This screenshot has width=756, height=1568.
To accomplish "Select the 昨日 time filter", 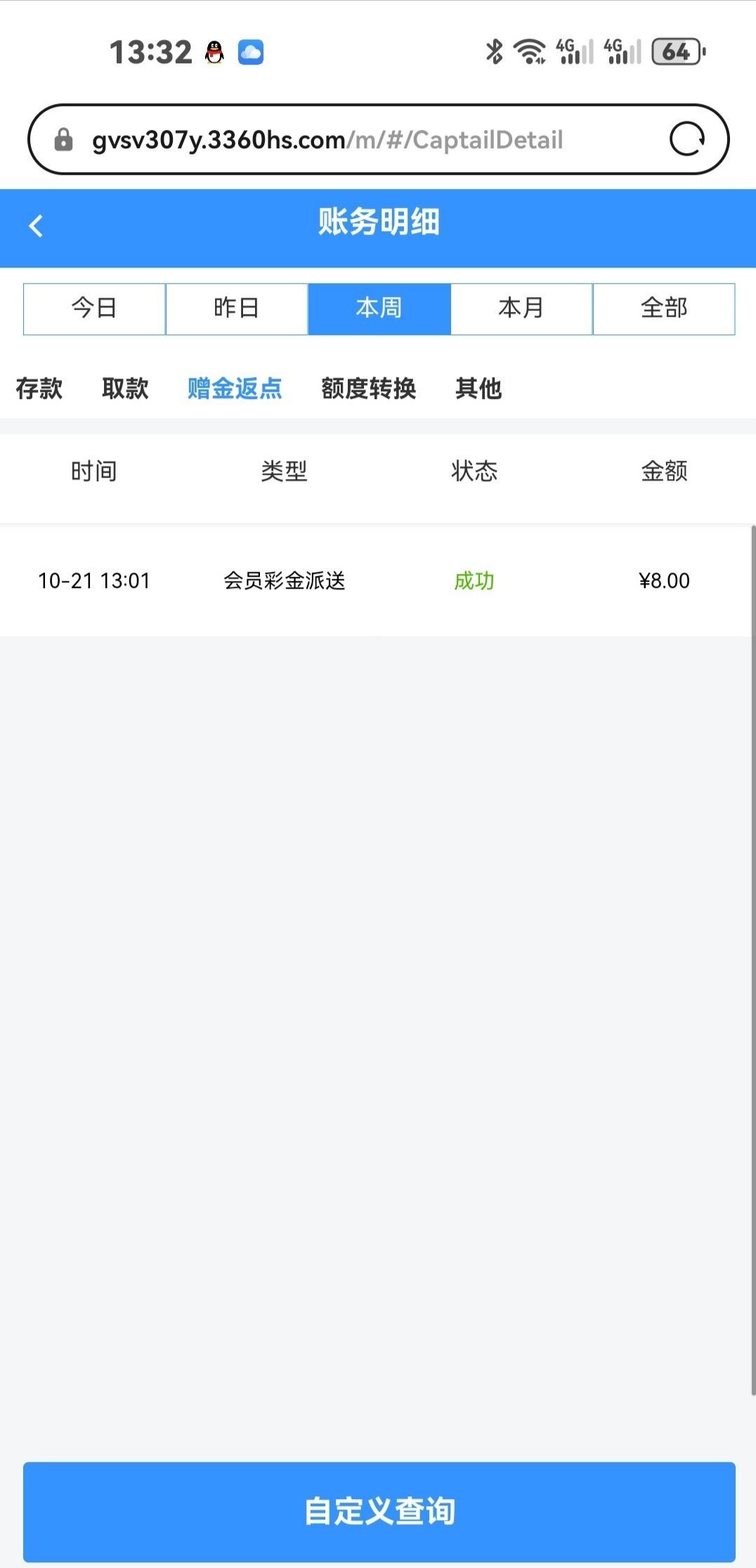I will click(237, 308).
